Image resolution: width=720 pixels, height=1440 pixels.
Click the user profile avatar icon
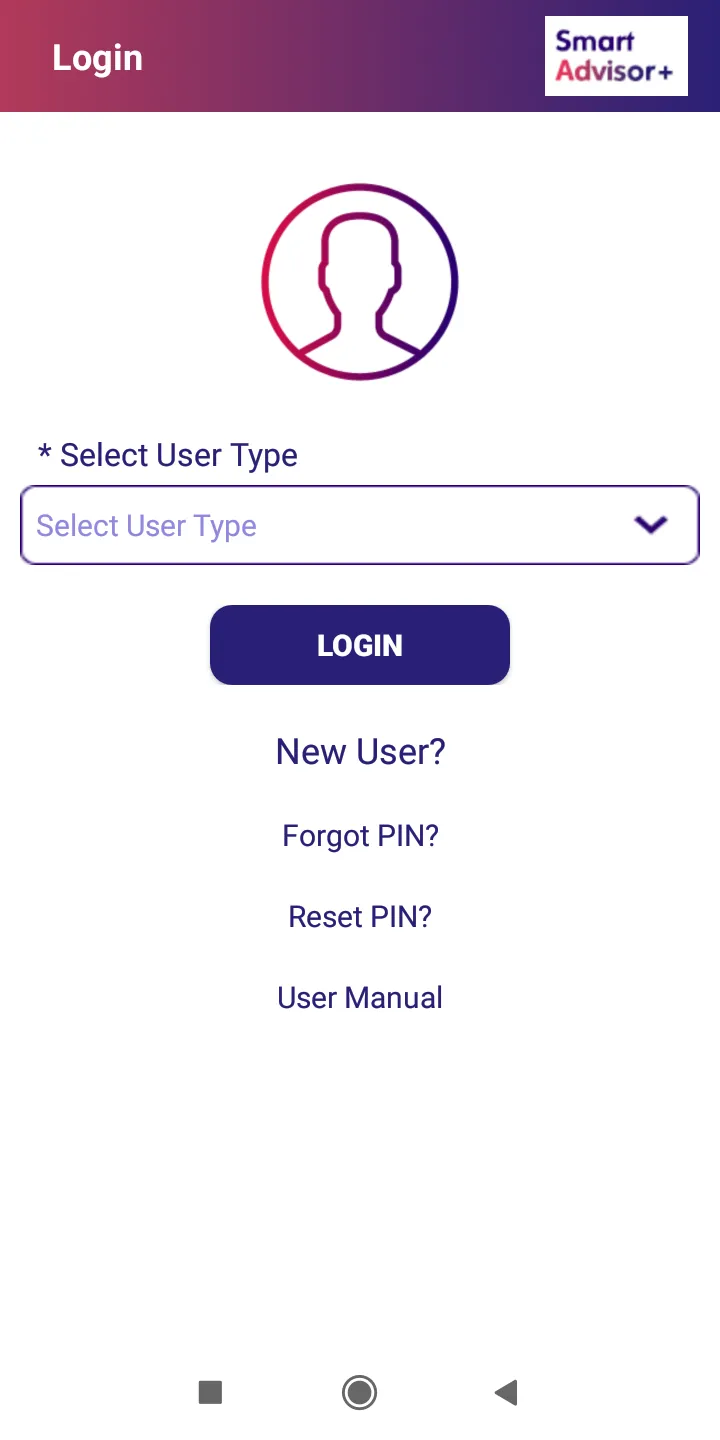click(x=360, y=282)
